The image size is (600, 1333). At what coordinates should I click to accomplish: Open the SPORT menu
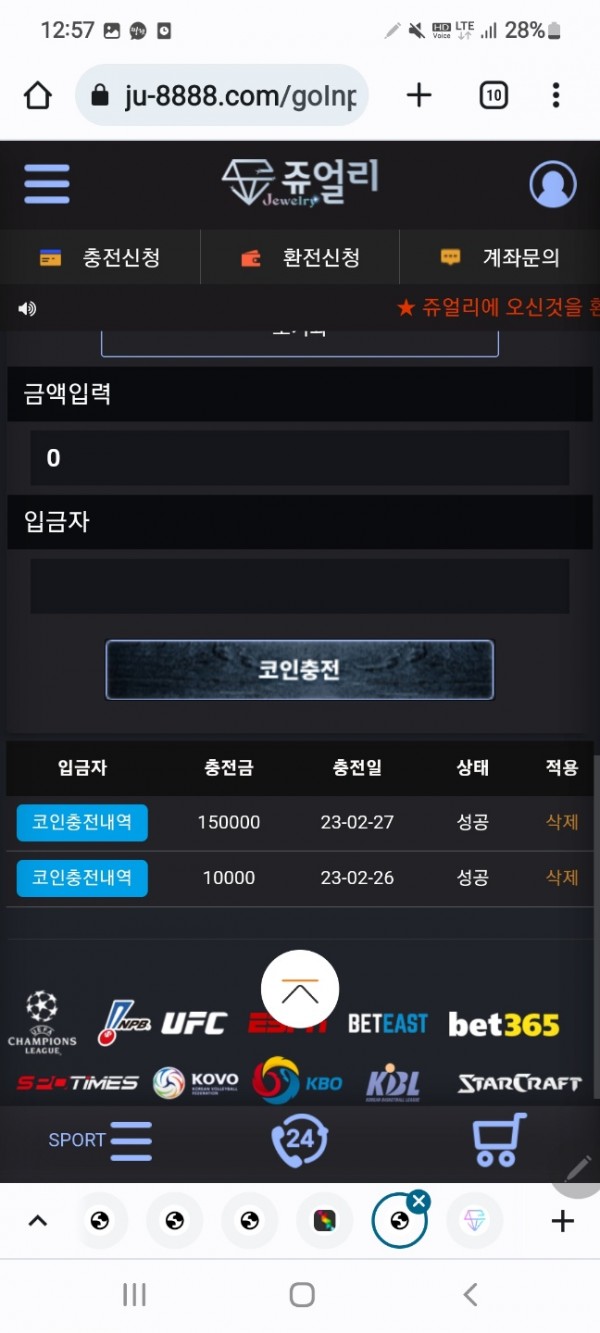click(x=100, y=1140)
